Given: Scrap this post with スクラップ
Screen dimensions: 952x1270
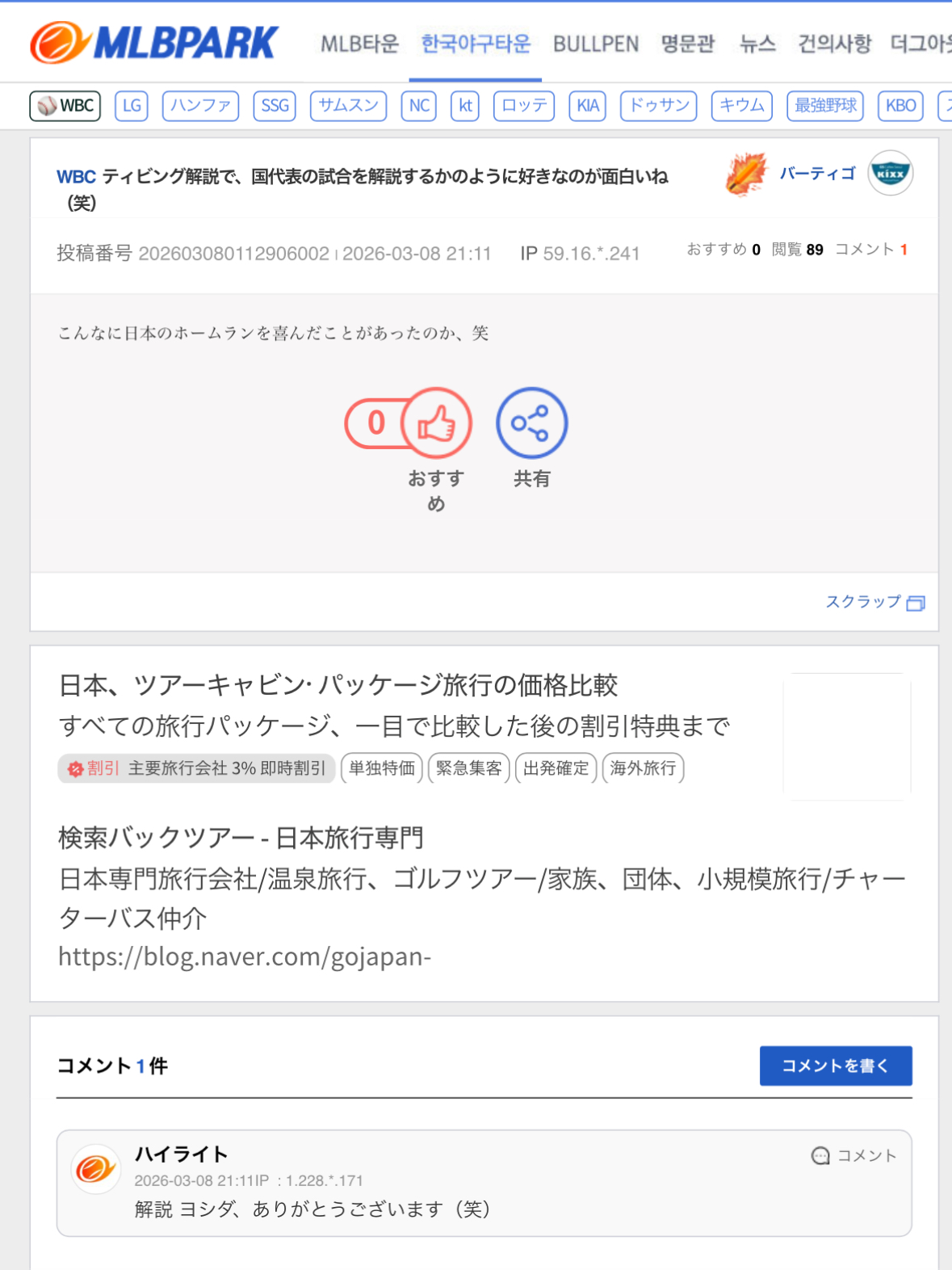Looking at the screenshot, I should [874, 602].
